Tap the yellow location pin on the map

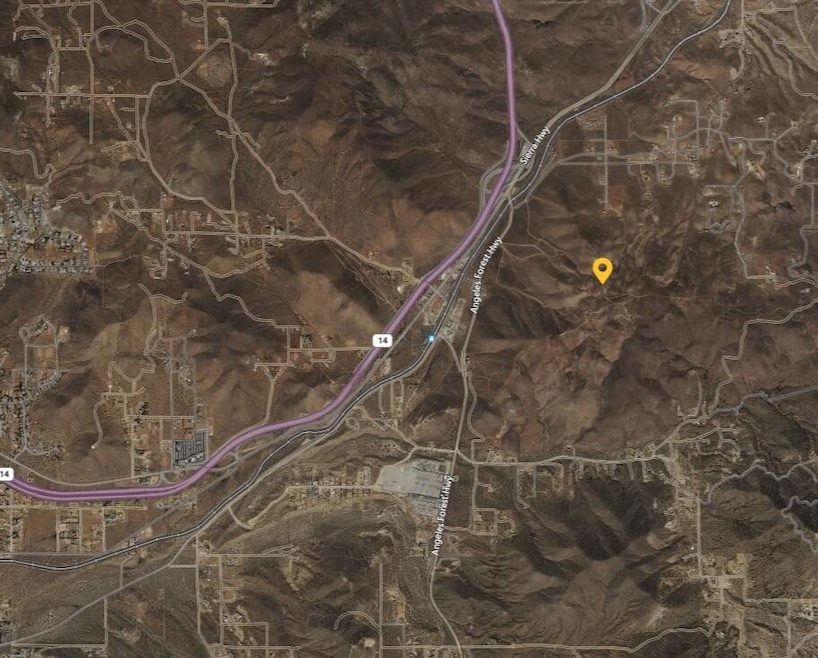602,269
